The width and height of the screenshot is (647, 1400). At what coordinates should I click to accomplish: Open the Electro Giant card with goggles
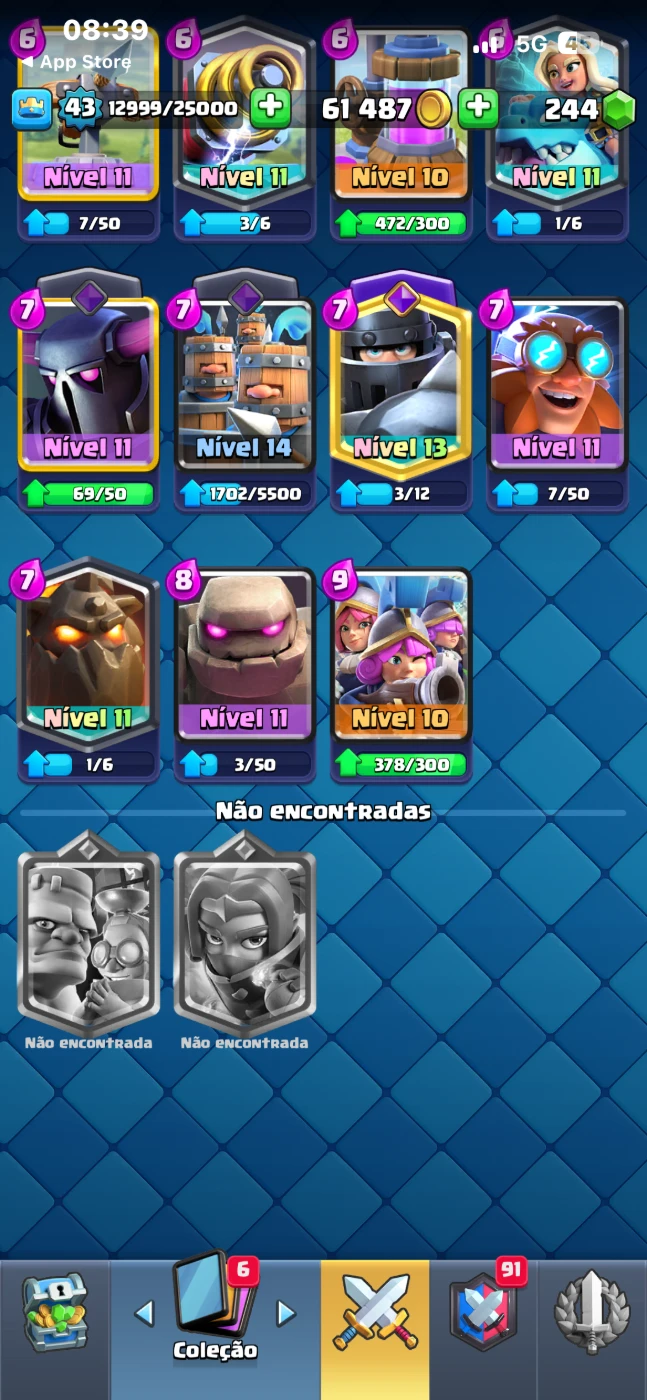coord(556,385)
